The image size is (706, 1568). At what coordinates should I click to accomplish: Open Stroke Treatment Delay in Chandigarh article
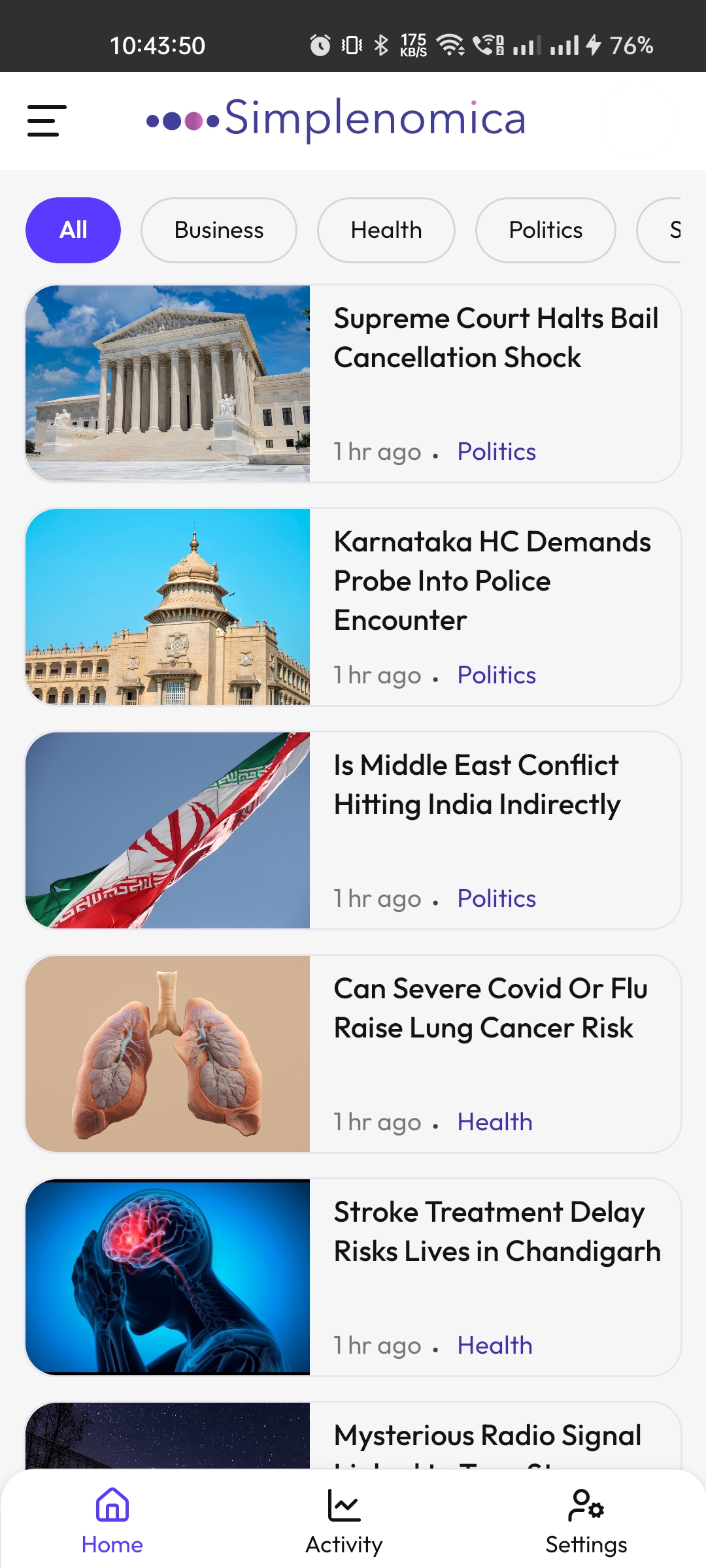pyautogui.click(x=497, y=1232)
